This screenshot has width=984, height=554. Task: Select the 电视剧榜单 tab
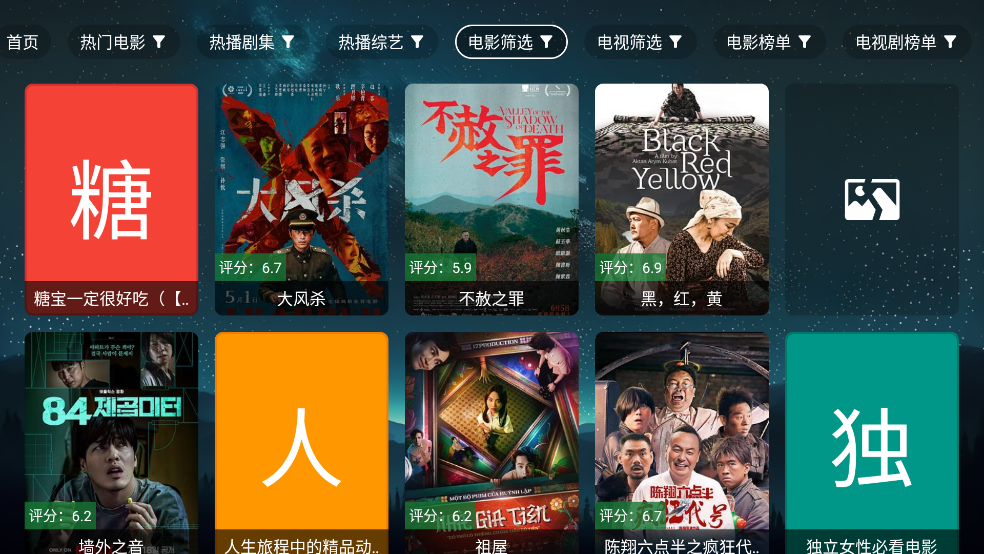tap(906, 42)
